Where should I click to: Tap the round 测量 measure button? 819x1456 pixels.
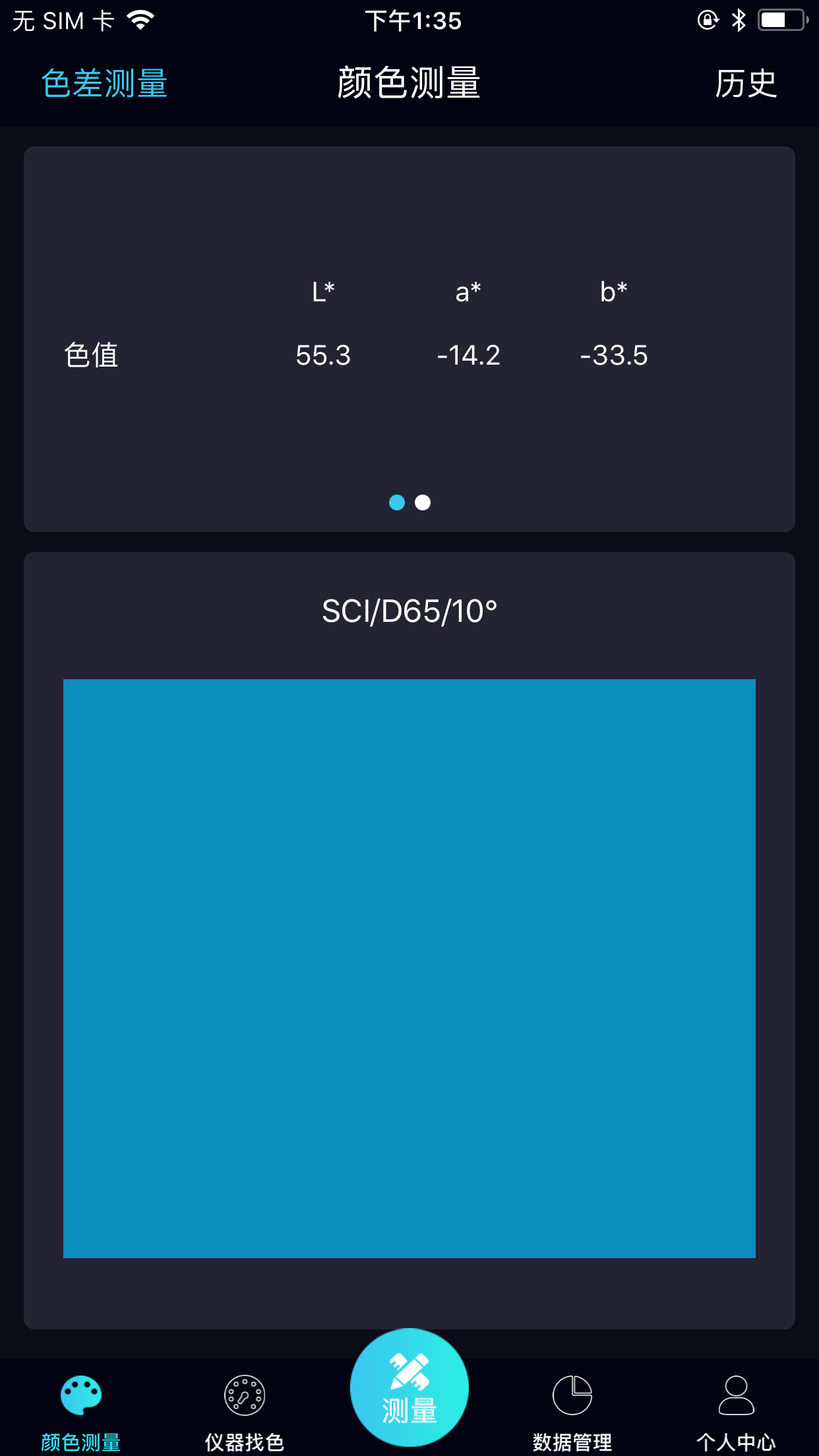409,1387
